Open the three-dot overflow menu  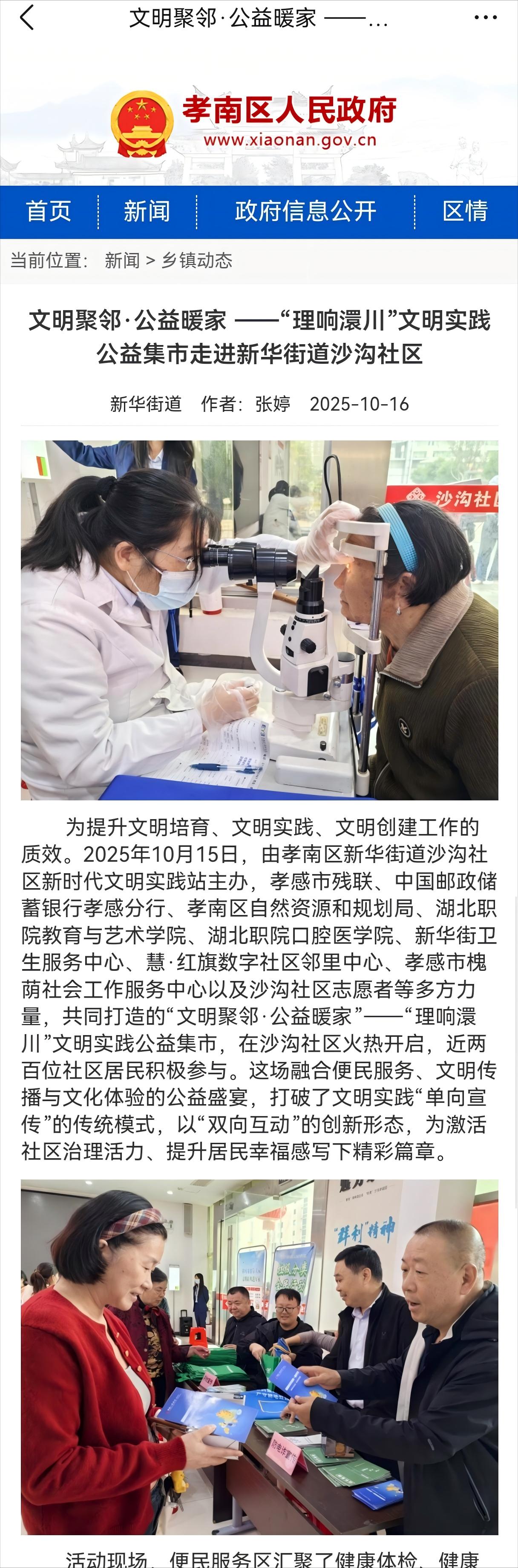point(485,17)
